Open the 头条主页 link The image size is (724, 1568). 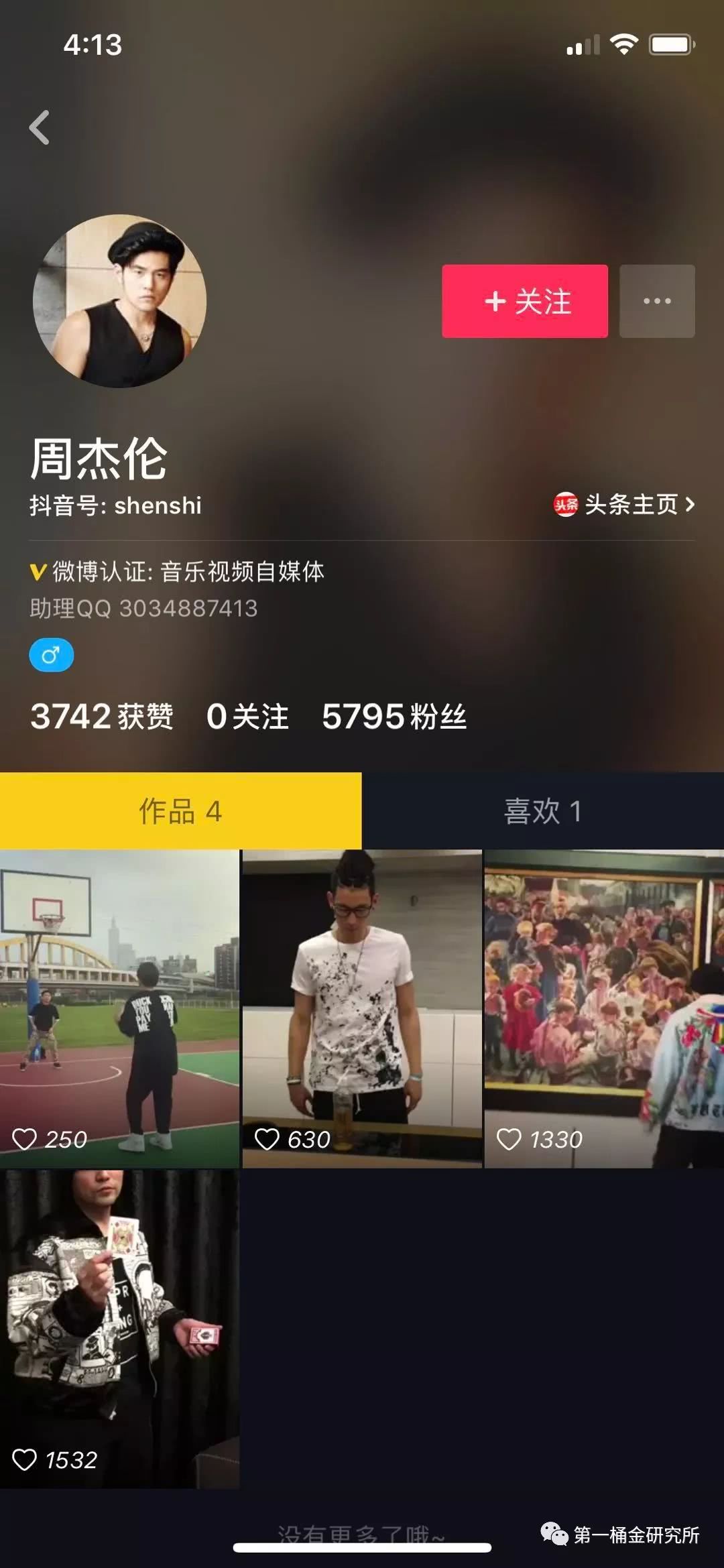click(624, 505)
